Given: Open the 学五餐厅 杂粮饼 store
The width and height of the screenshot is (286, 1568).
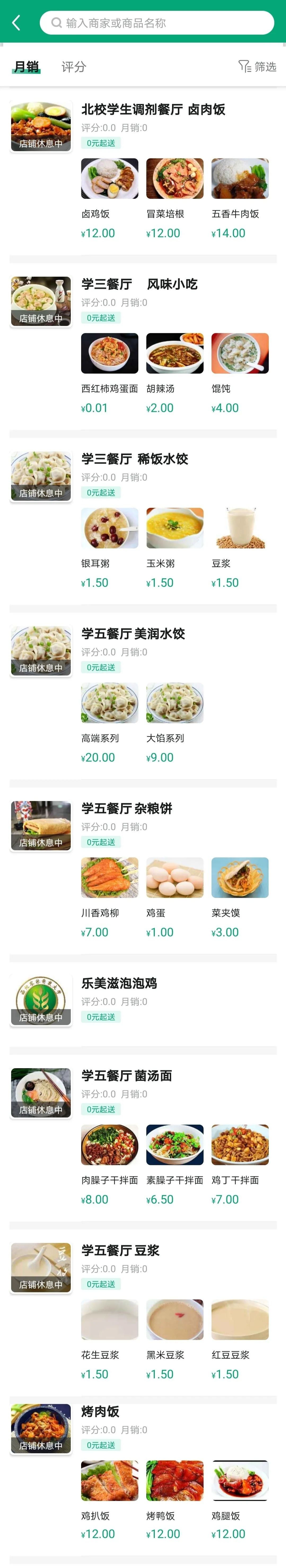Looking at the screenshot, I should (127, 808).
